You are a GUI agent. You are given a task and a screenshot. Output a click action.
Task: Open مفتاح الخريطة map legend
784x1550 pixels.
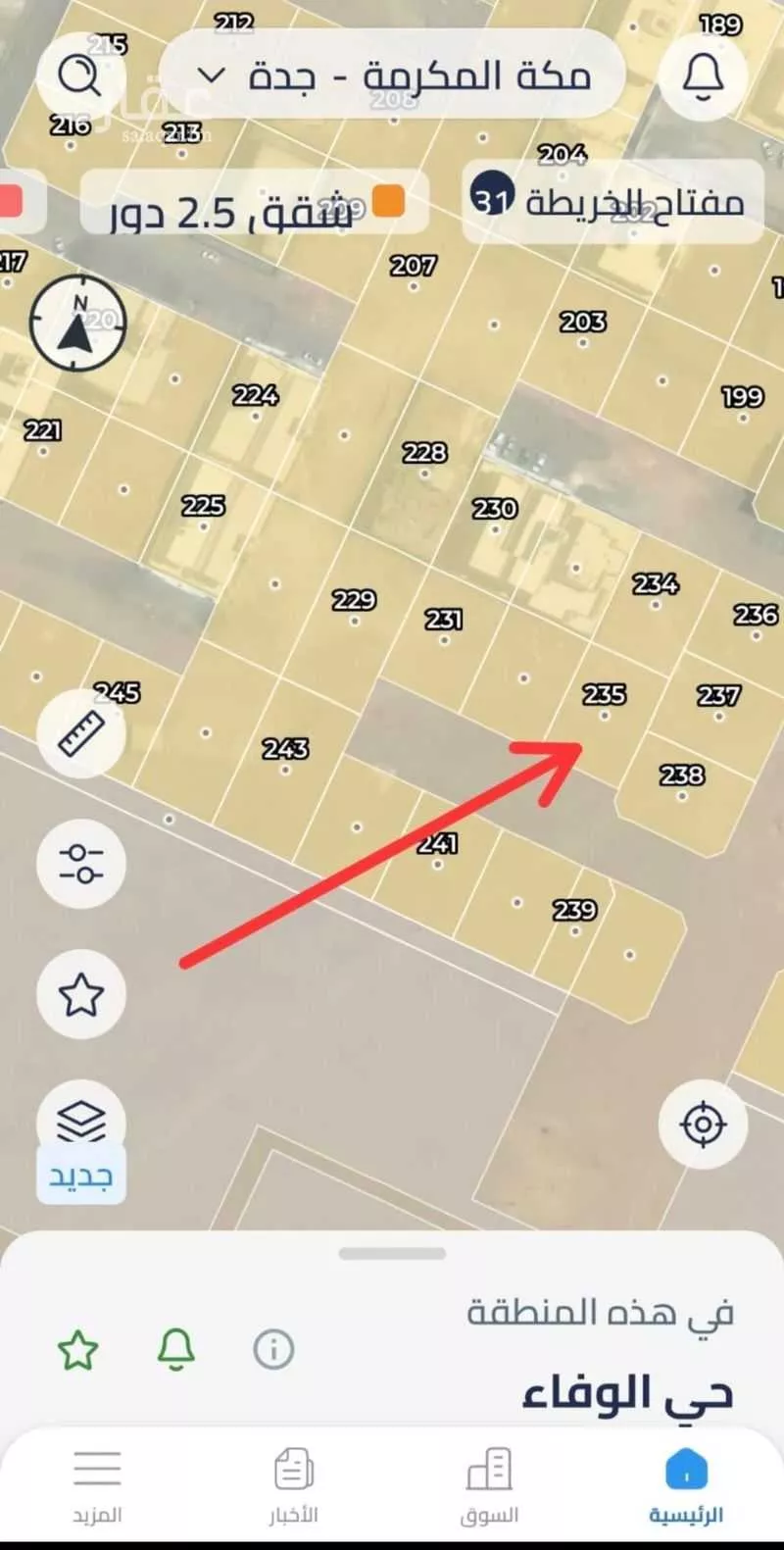pos(612,202)
